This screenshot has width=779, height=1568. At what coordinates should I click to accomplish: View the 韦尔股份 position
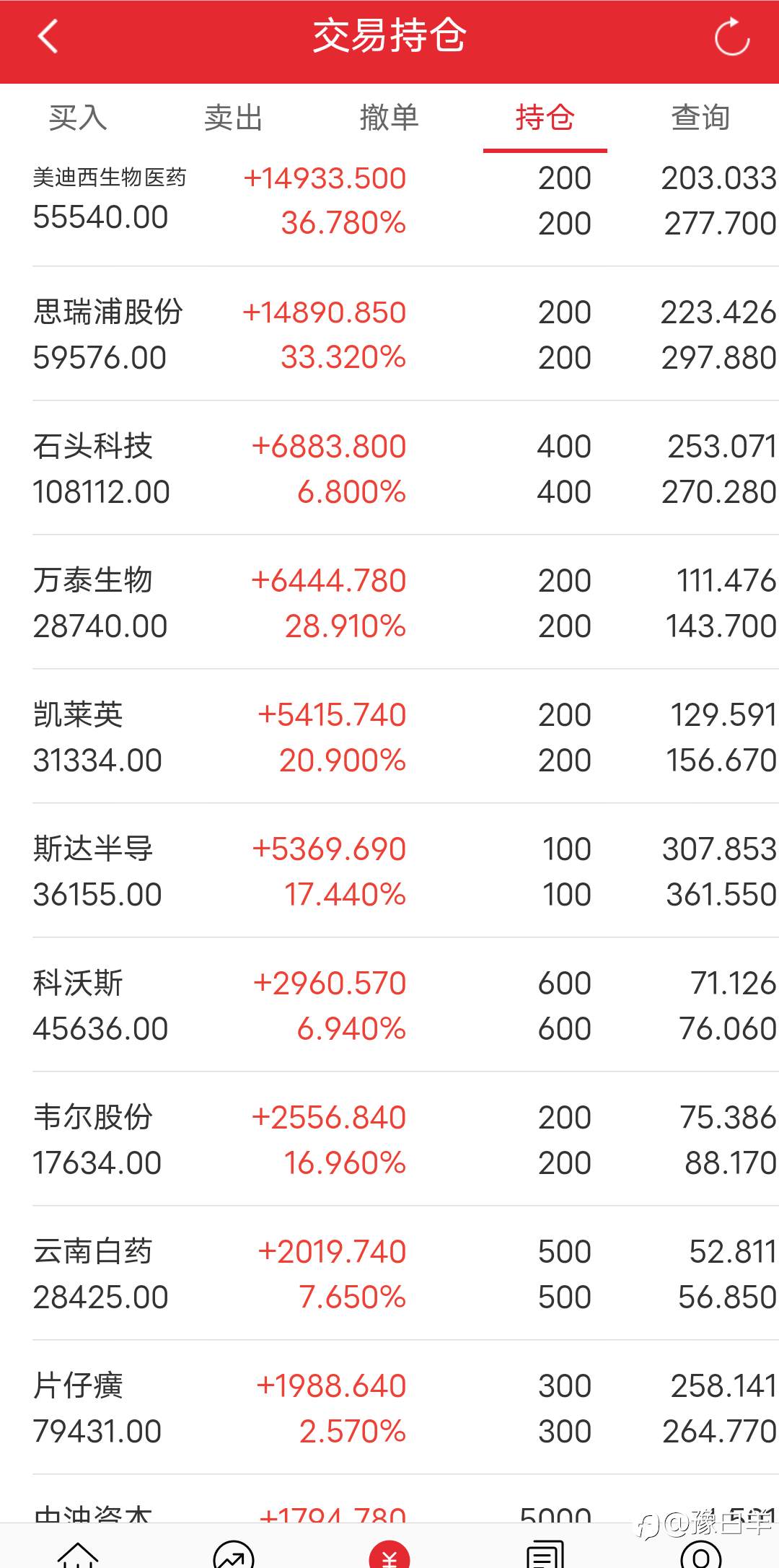389,1139
